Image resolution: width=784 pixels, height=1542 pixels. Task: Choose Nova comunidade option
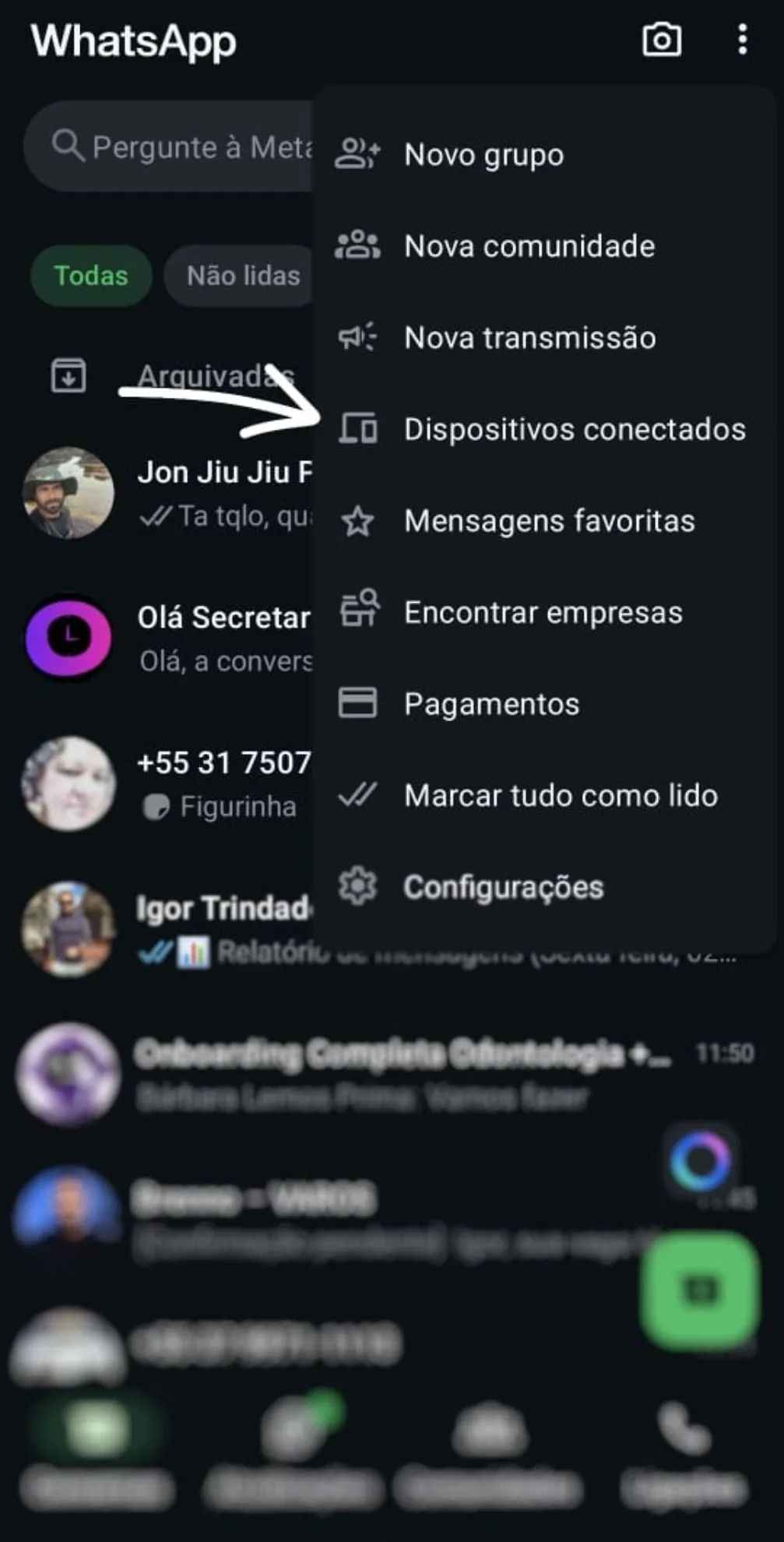point(529,246)
